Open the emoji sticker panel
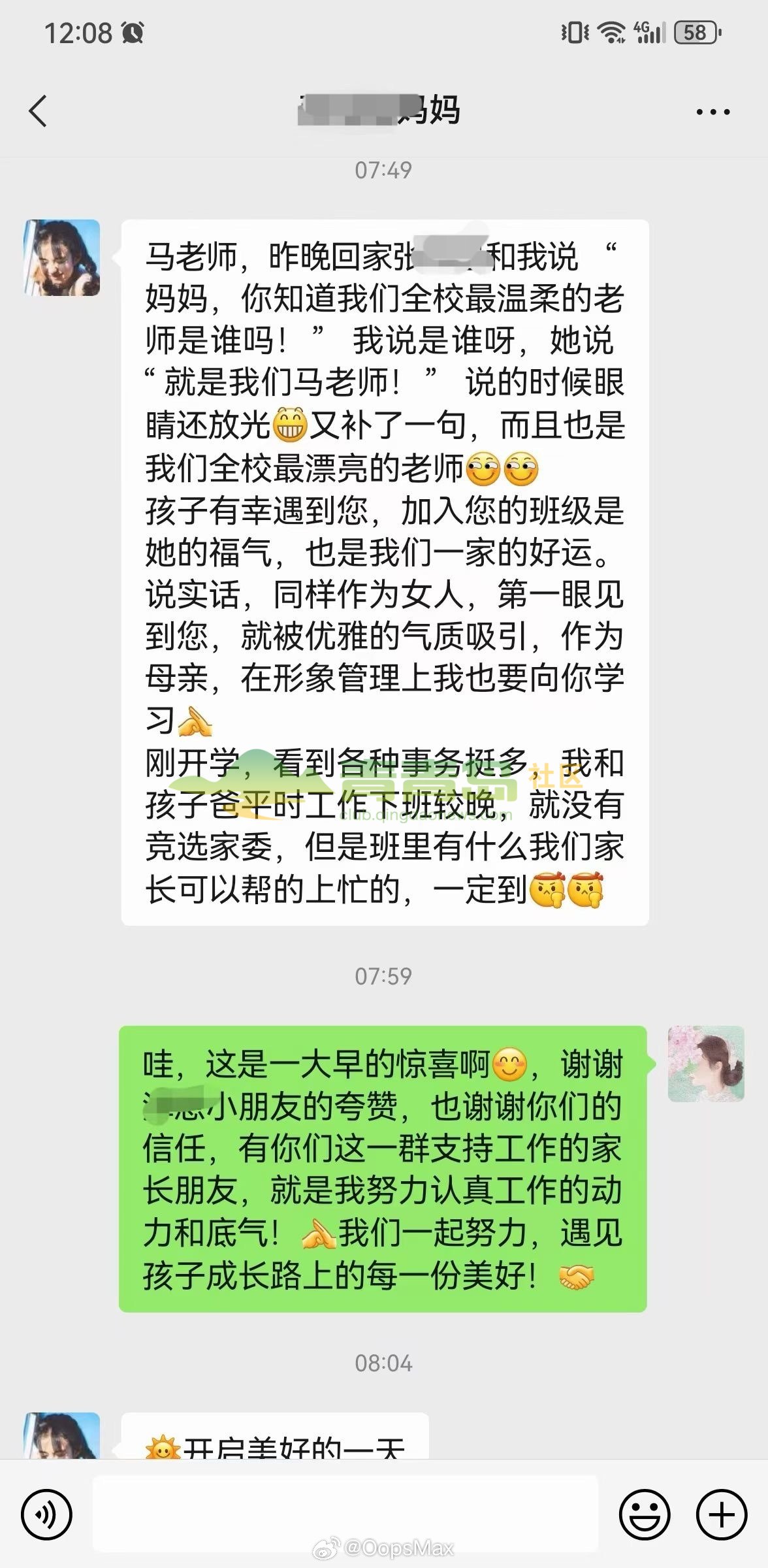The width and height of the screenshot is (768, 1568). 644,1514
